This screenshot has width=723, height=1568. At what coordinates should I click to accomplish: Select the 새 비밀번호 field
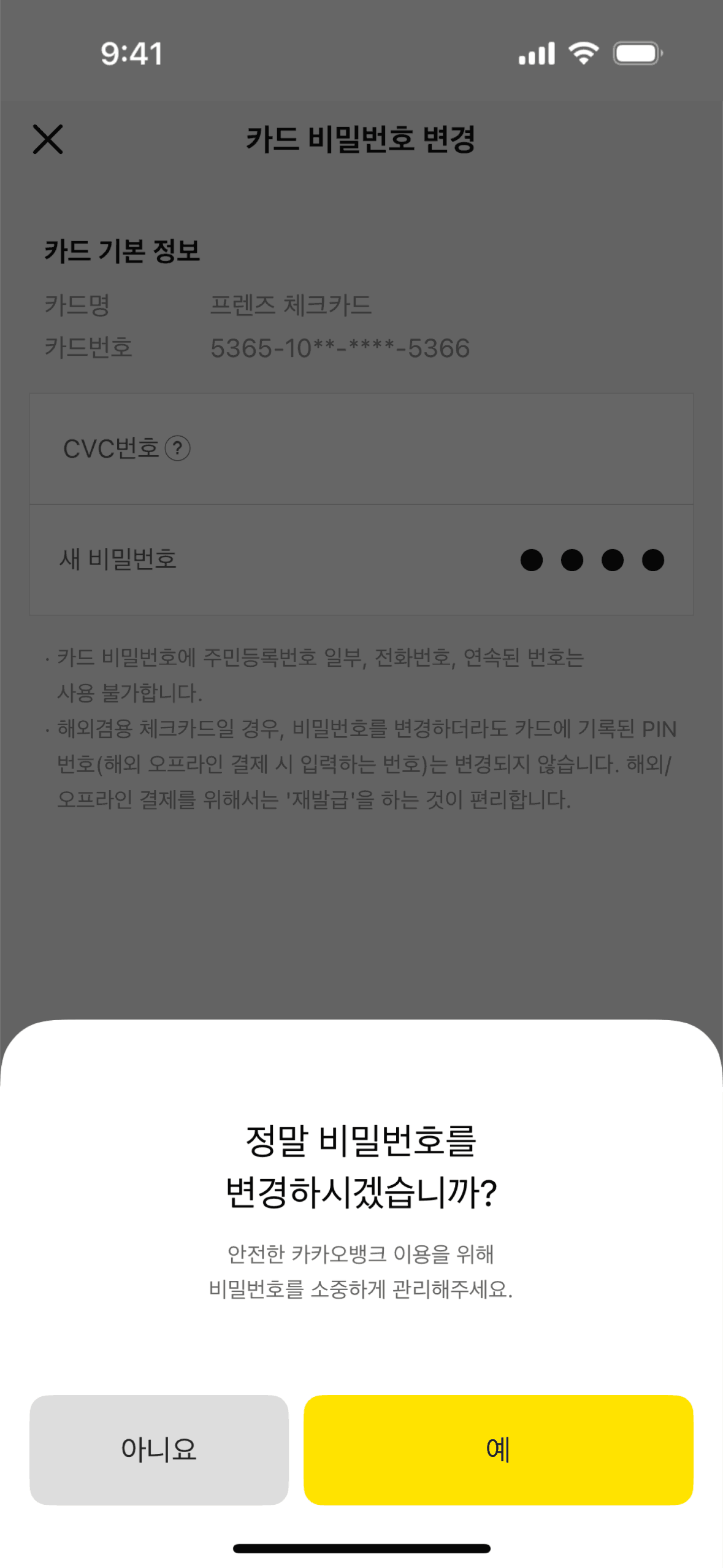(x=361, y=559)
